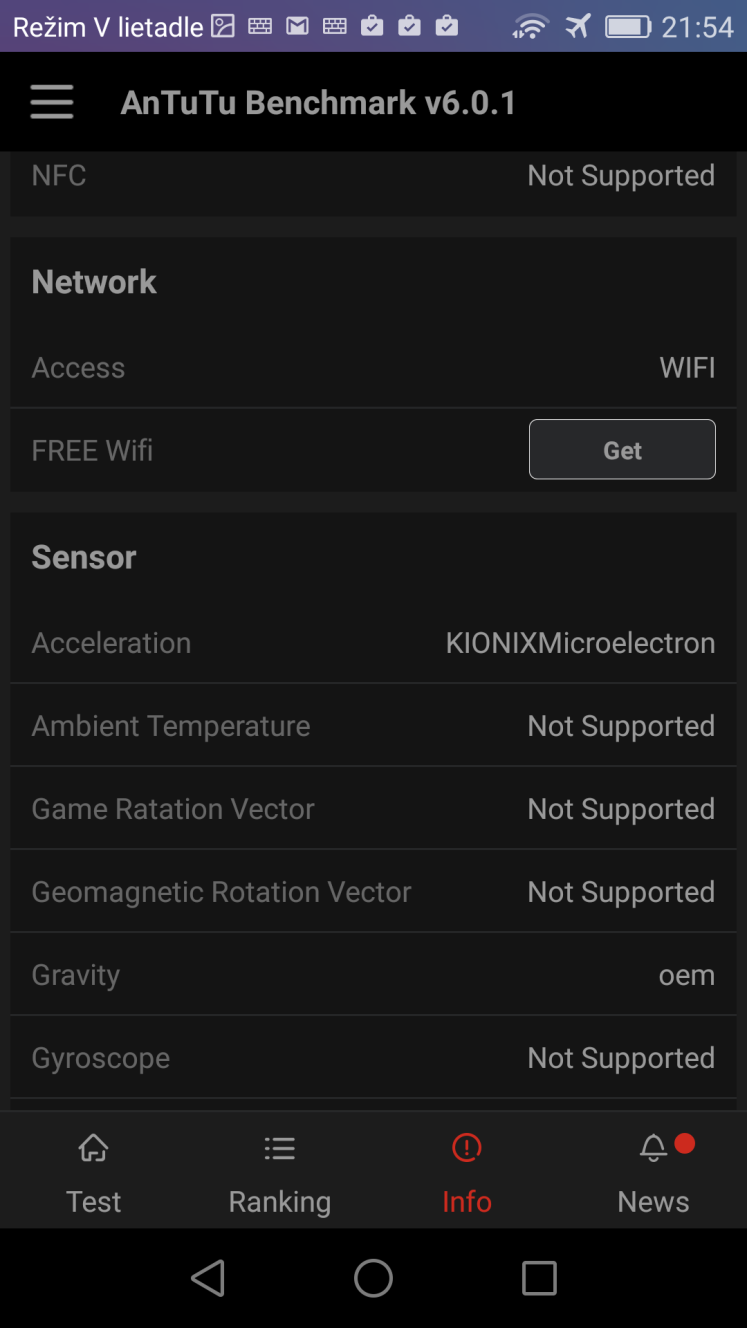Switch to the Test tab
Screen dimensions: 747x1328
coord(93,1172)
